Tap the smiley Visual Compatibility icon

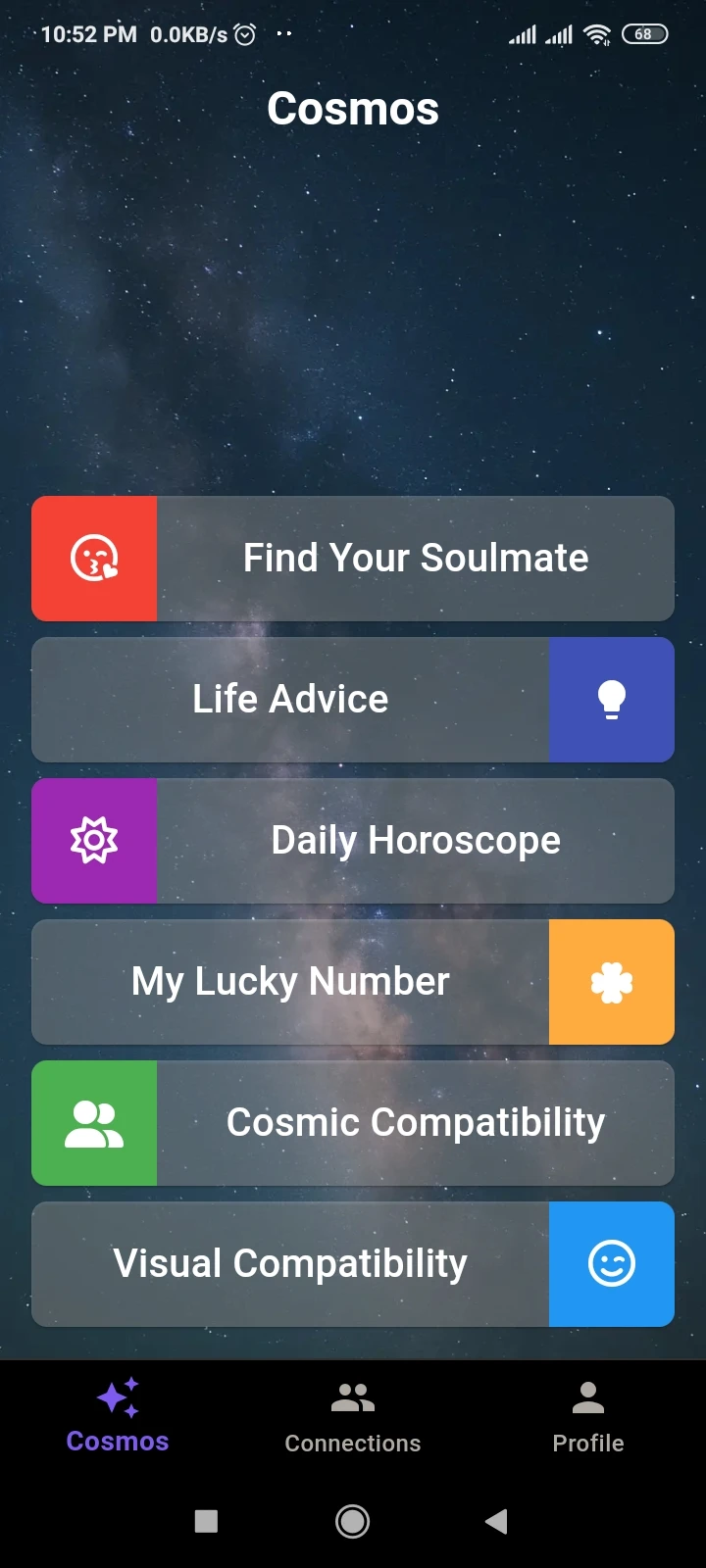tap(612, 1263)
